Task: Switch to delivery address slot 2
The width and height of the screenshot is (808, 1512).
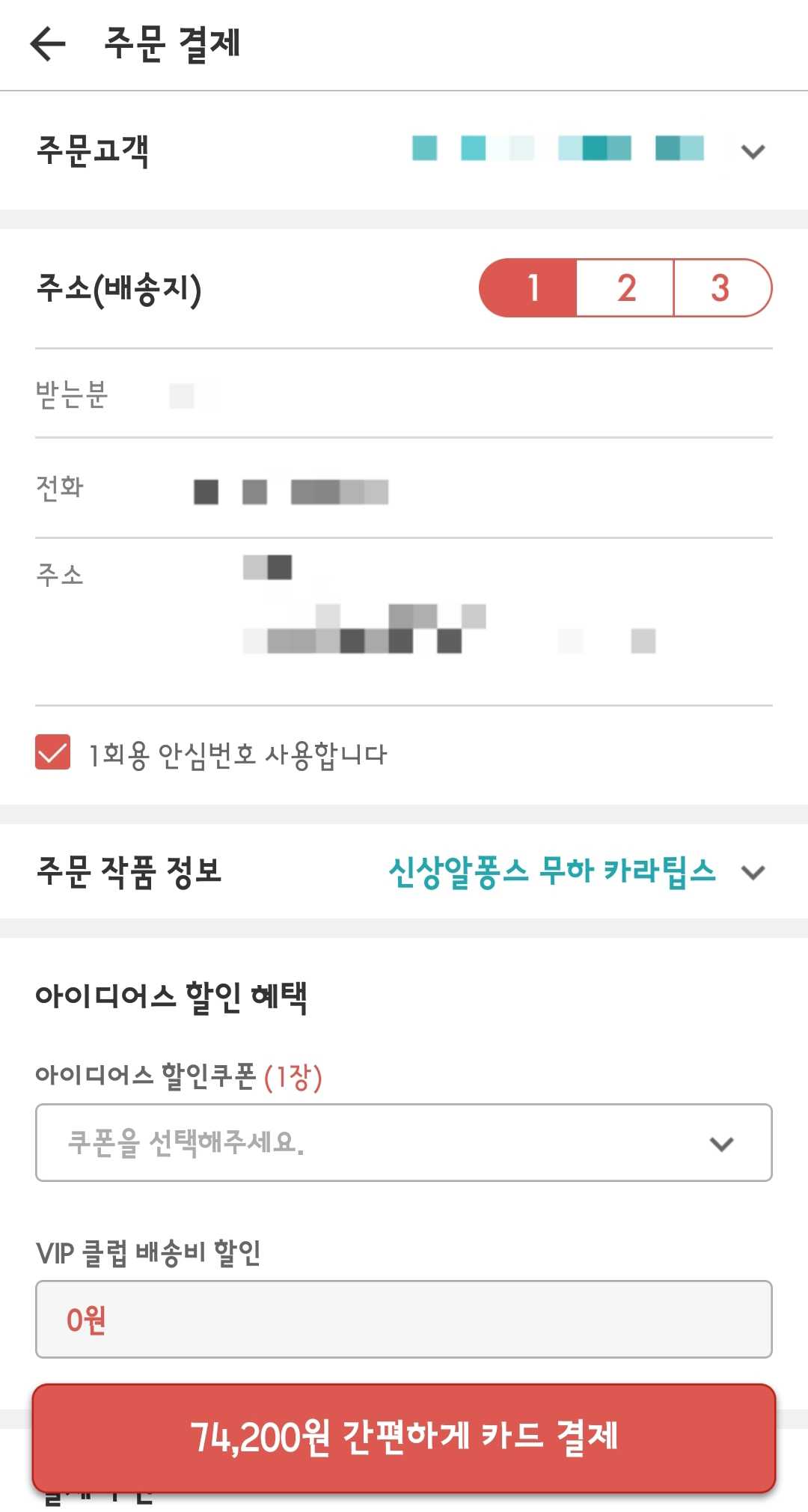Action: pos(626,288)
